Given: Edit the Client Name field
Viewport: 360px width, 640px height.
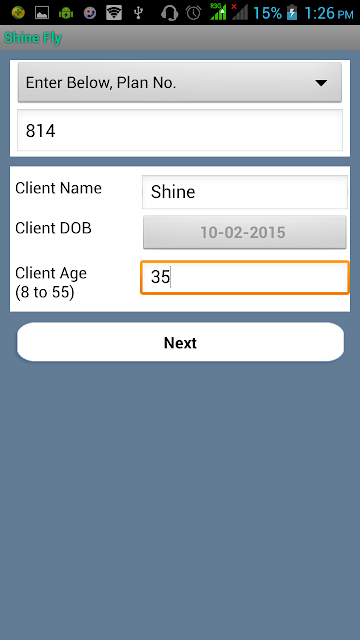Looking at the screenshot, I should pos(245,192).
